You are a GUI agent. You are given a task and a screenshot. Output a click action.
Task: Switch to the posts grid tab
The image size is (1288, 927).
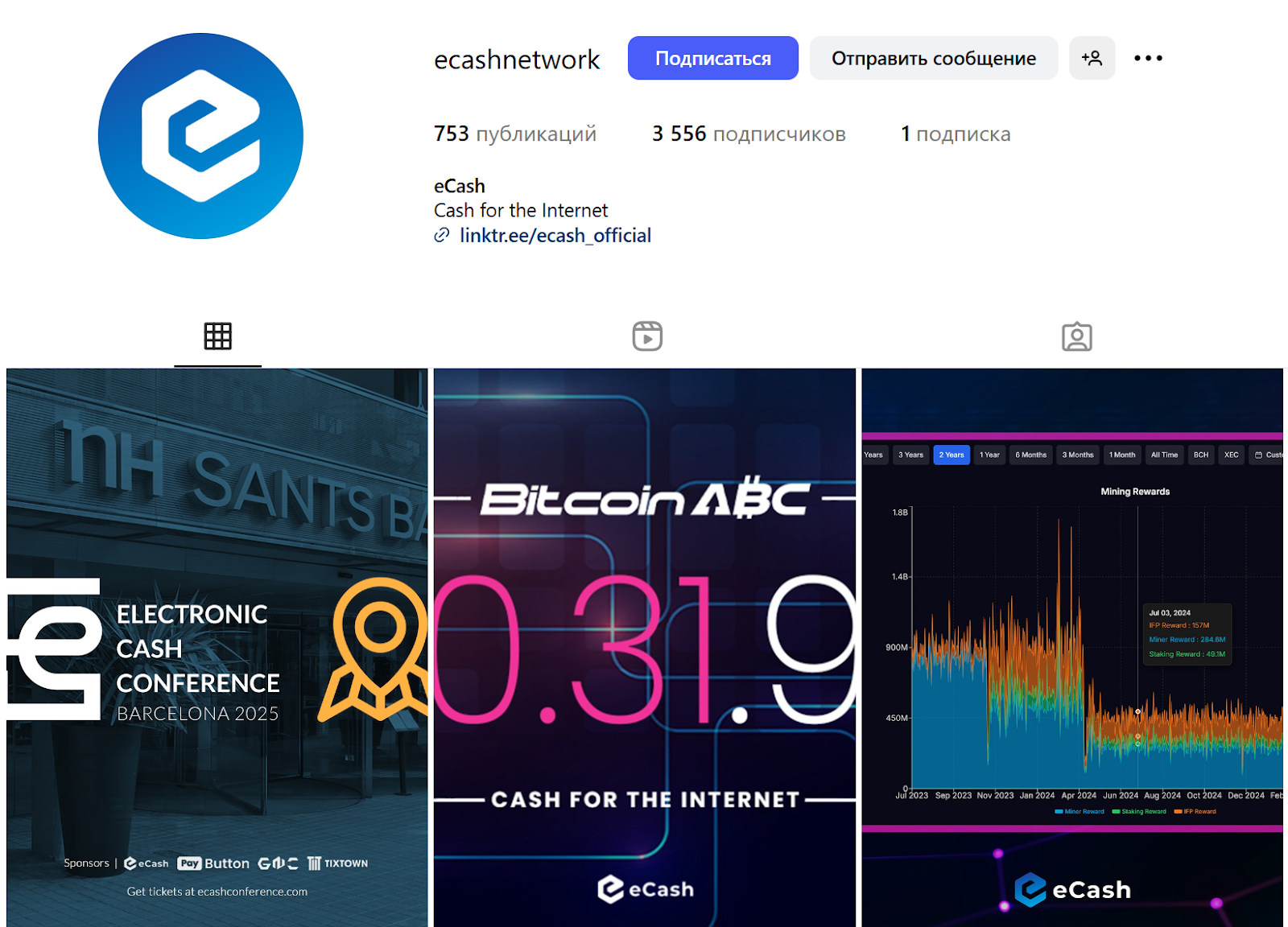pyautogui.click(x=217, y=336)
